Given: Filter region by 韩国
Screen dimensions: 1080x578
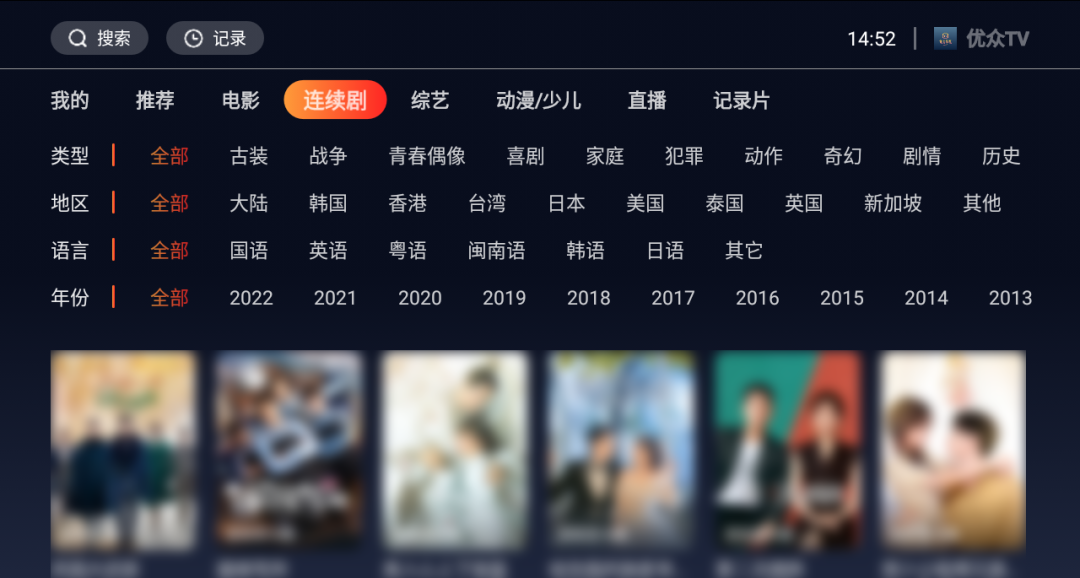Looking at the screenshot, I should [328, 203].
